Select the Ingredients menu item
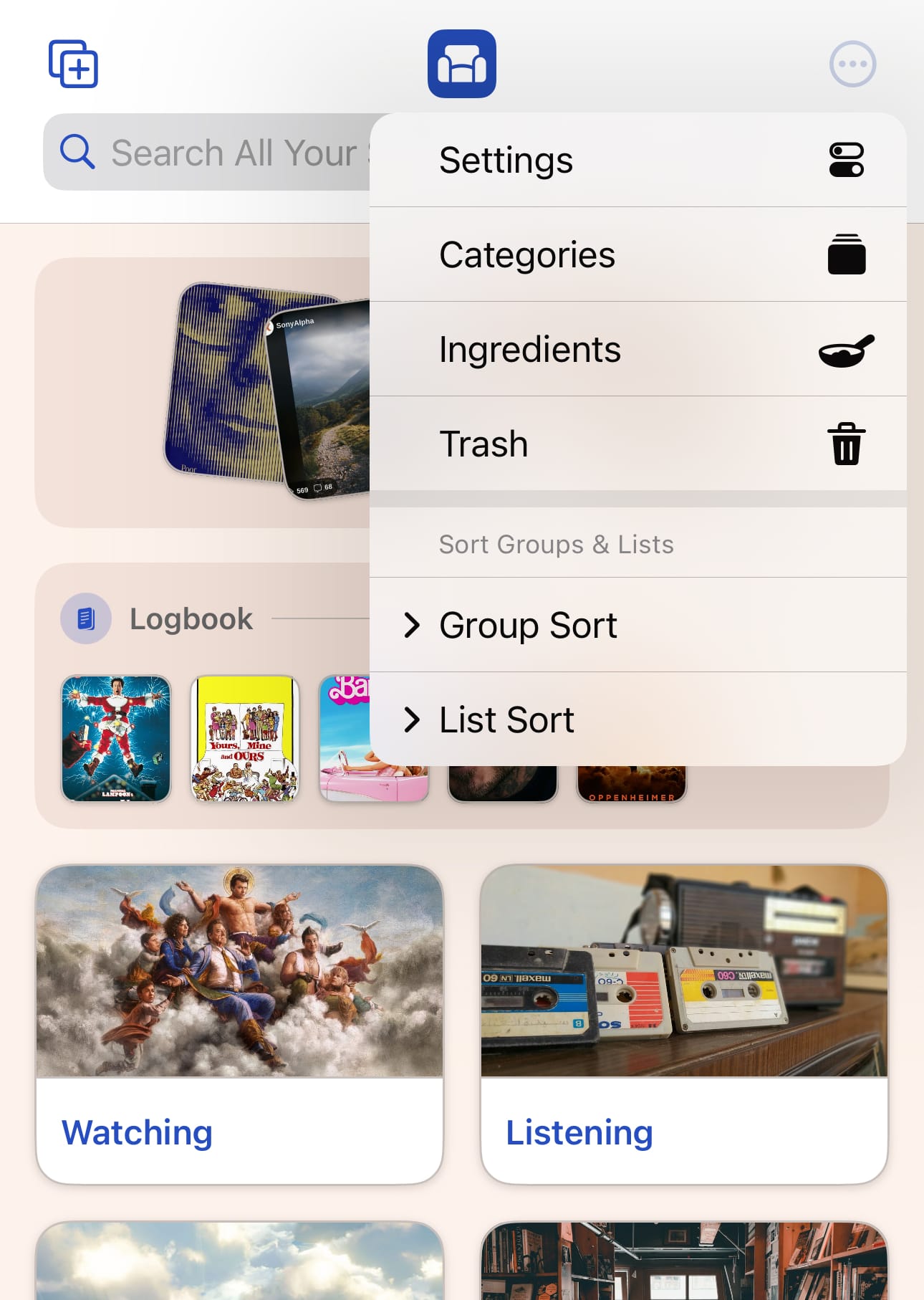 tap(637, 350)
